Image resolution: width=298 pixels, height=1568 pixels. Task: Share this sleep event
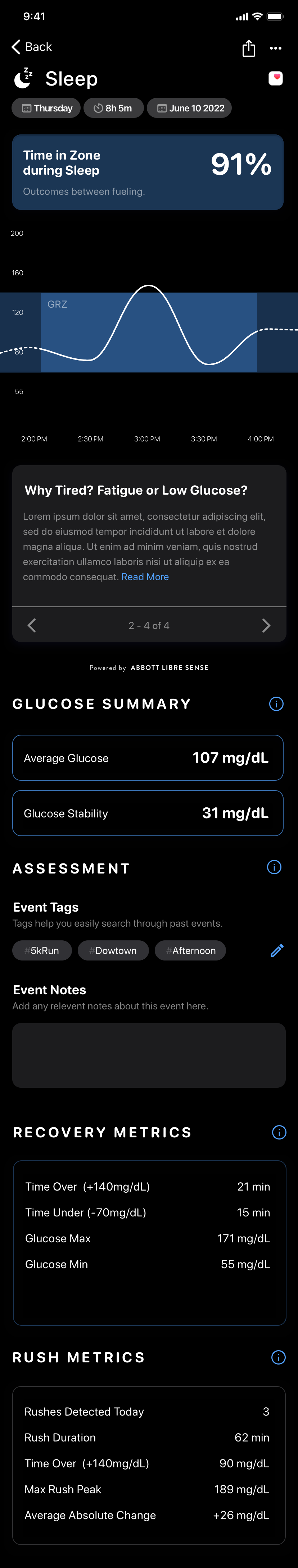click(249, 48)
